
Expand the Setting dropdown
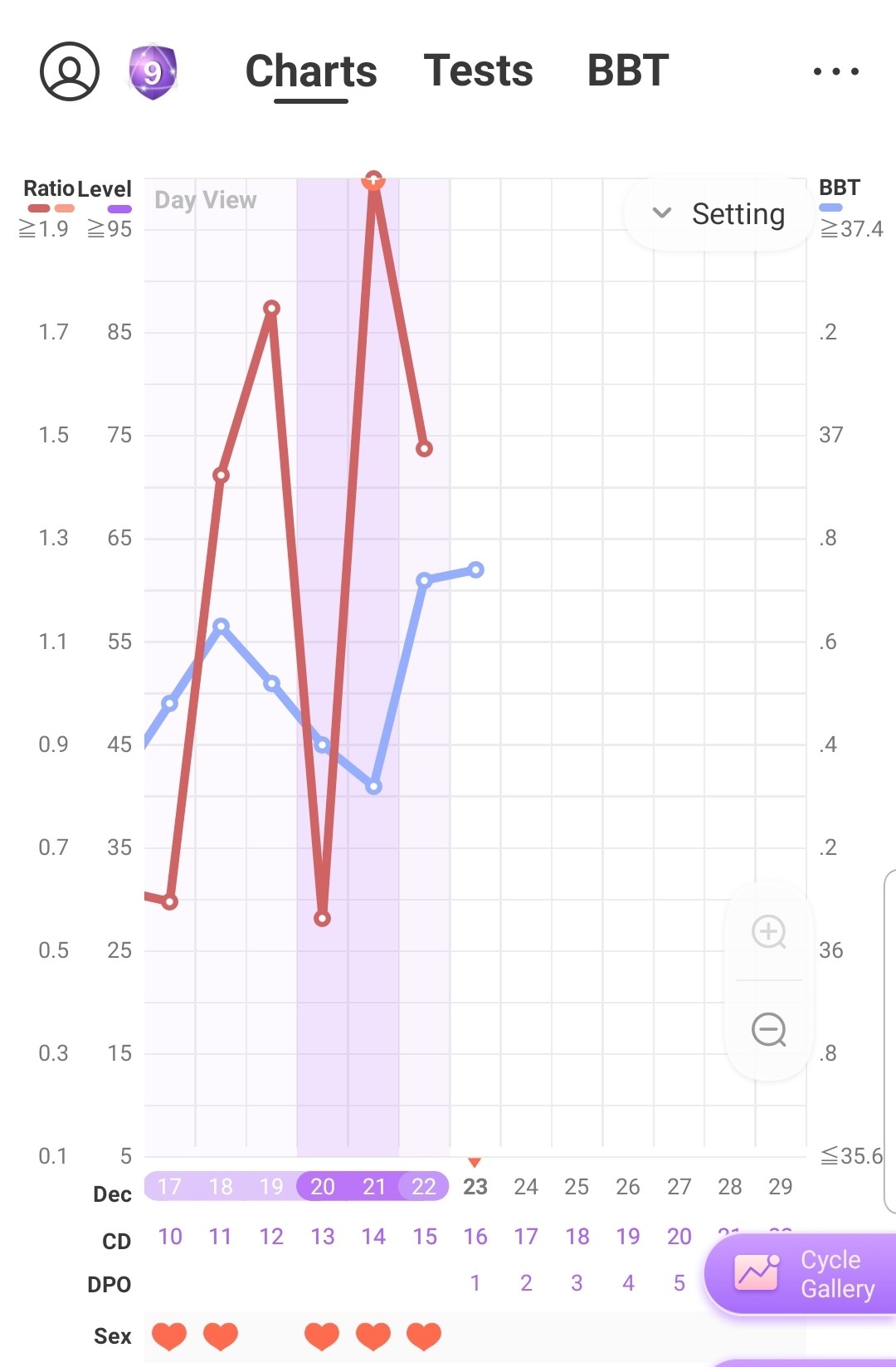718,214
